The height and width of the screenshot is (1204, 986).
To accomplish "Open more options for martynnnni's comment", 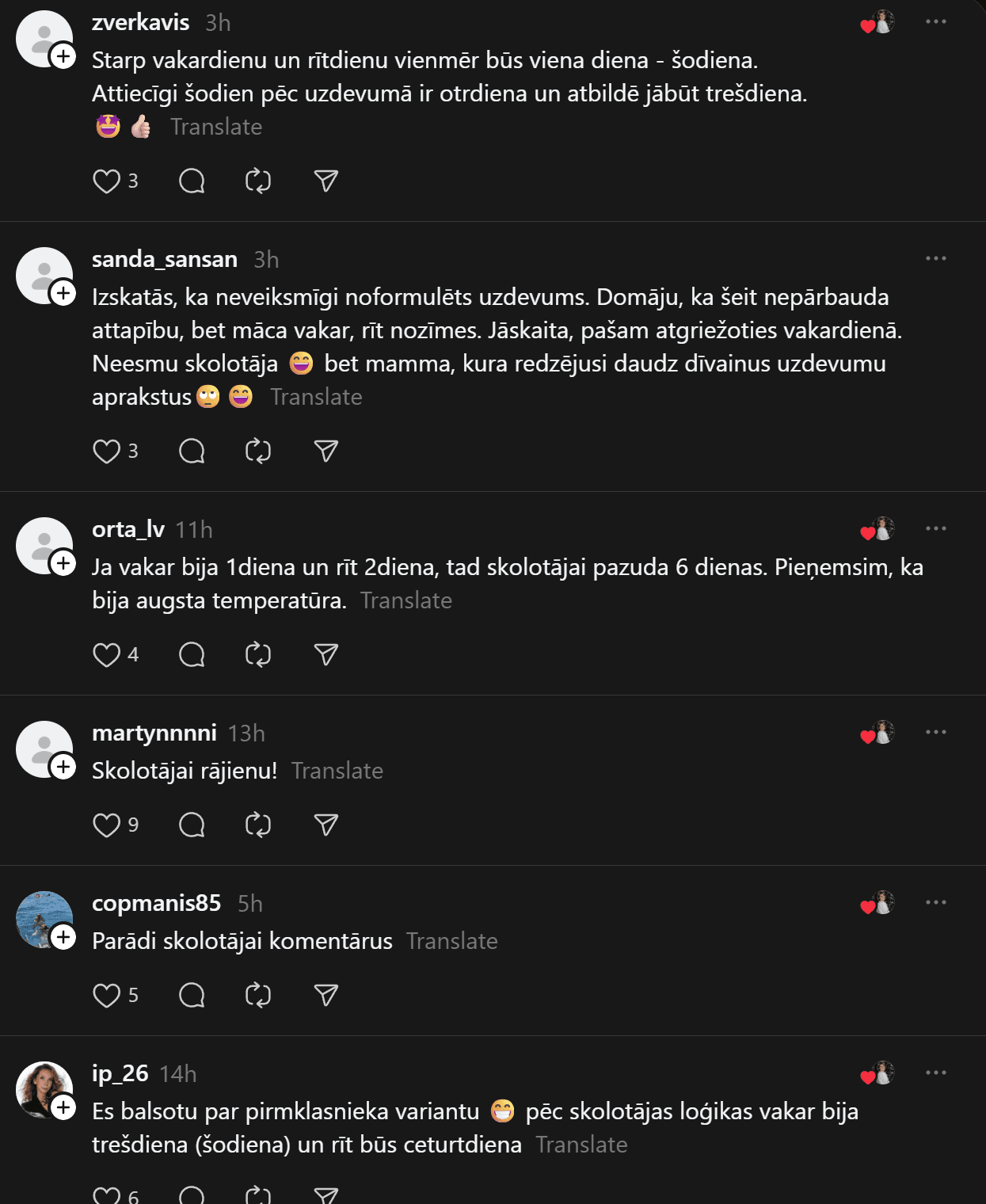I will click(935, 732).
